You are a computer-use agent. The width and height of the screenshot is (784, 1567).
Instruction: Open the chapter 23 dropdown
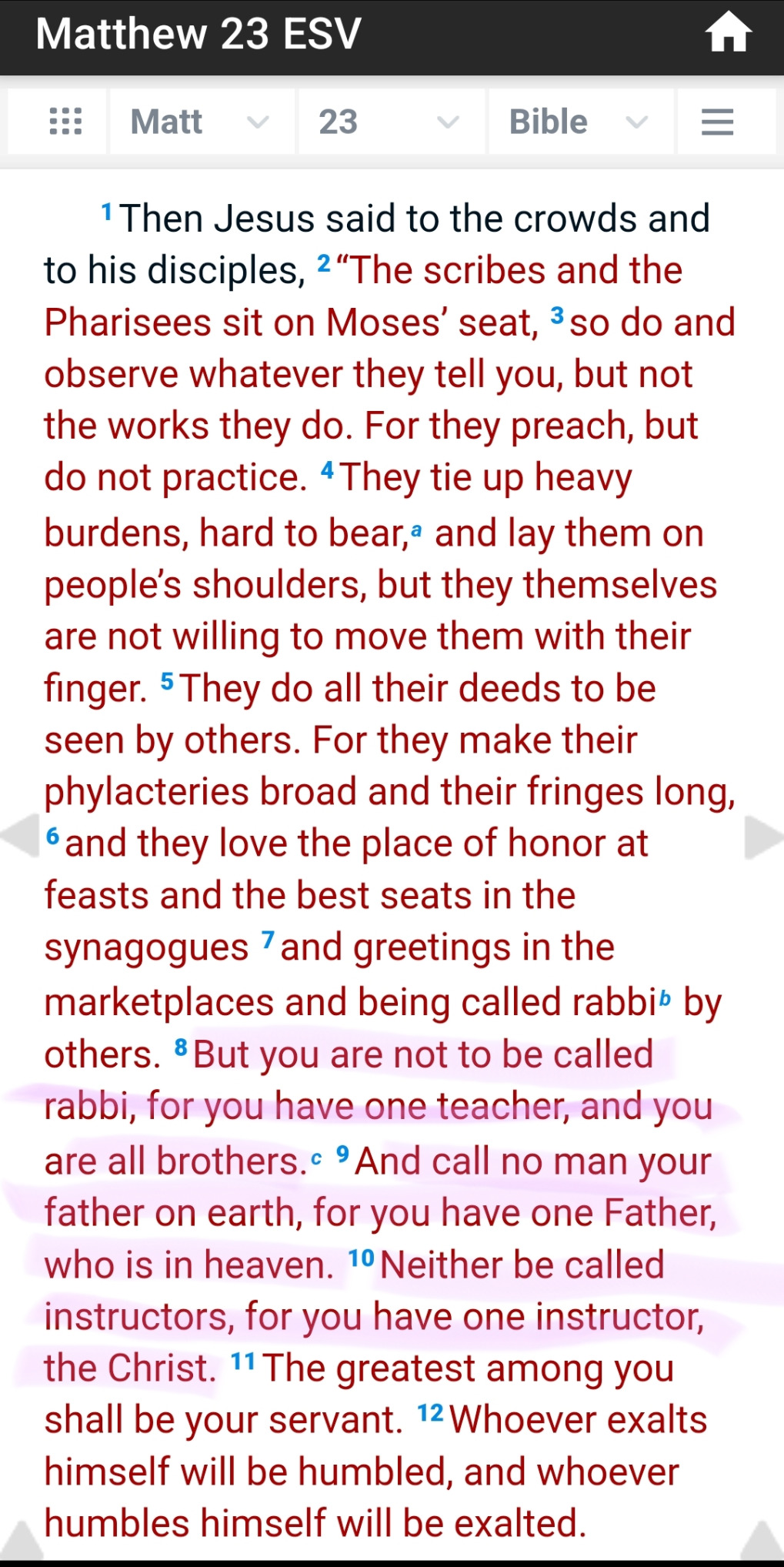pyautogui.click(x=392, y=122)
